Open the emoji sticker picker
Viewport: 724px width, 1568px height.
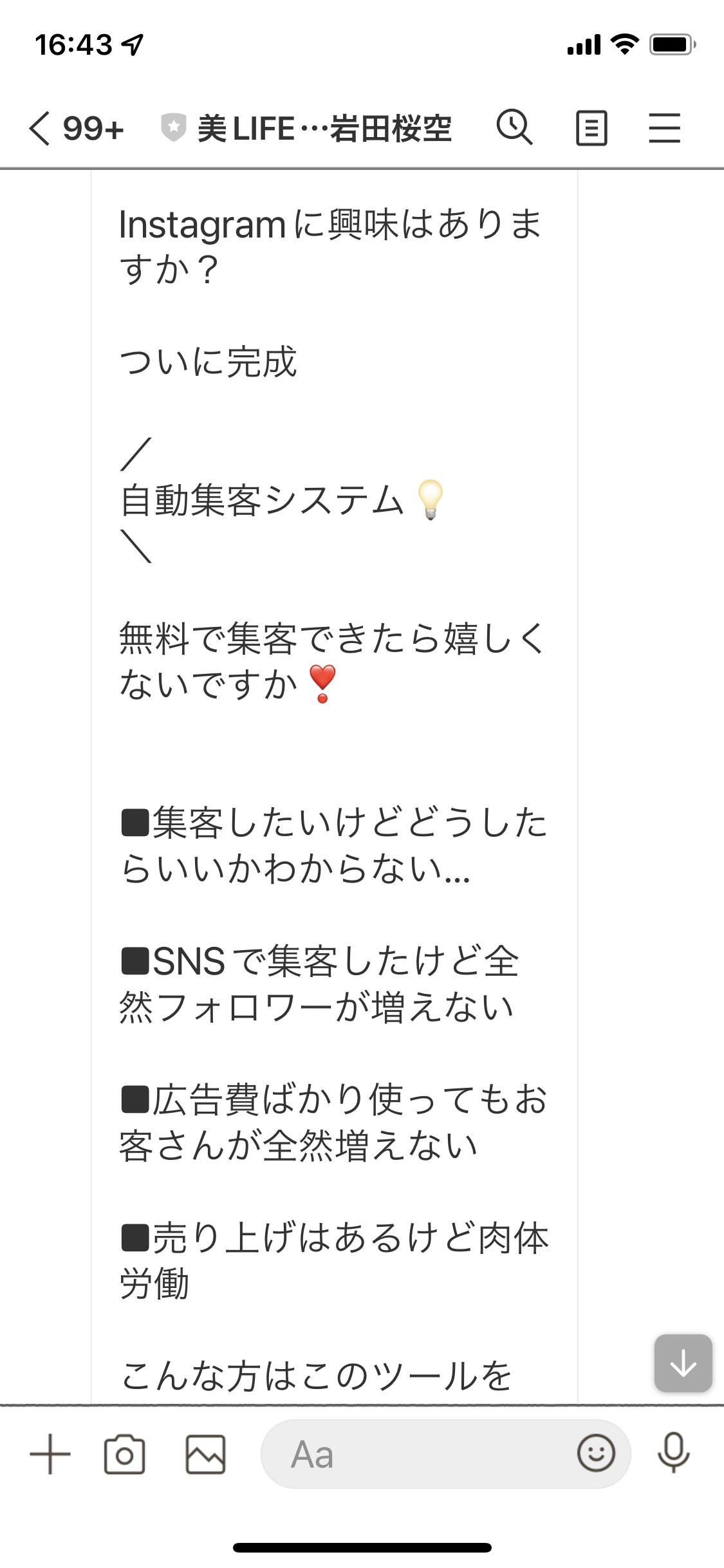point(596,1453)
